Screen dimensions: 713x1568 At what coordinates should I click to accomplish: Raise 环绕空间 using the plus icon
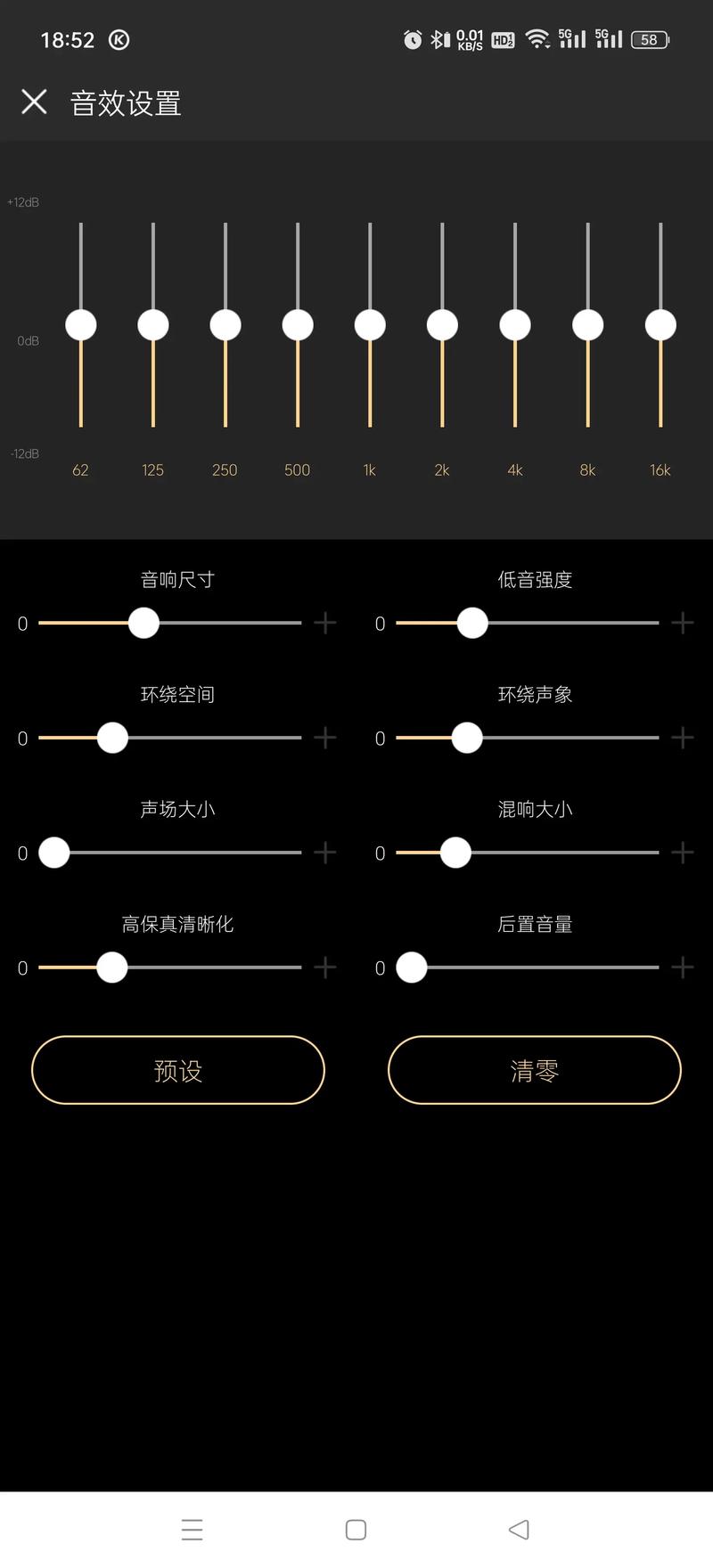tap(325, 738)
